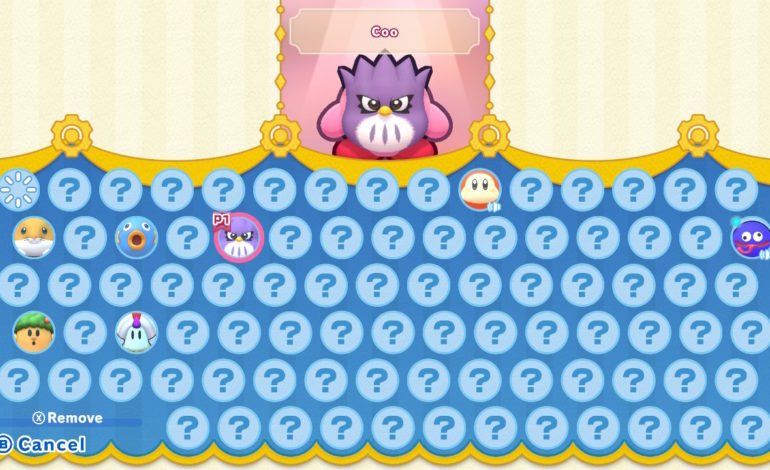This screenshot has height=470, width=770.
Task: Tap the Remove button
Action: (68, 418)
